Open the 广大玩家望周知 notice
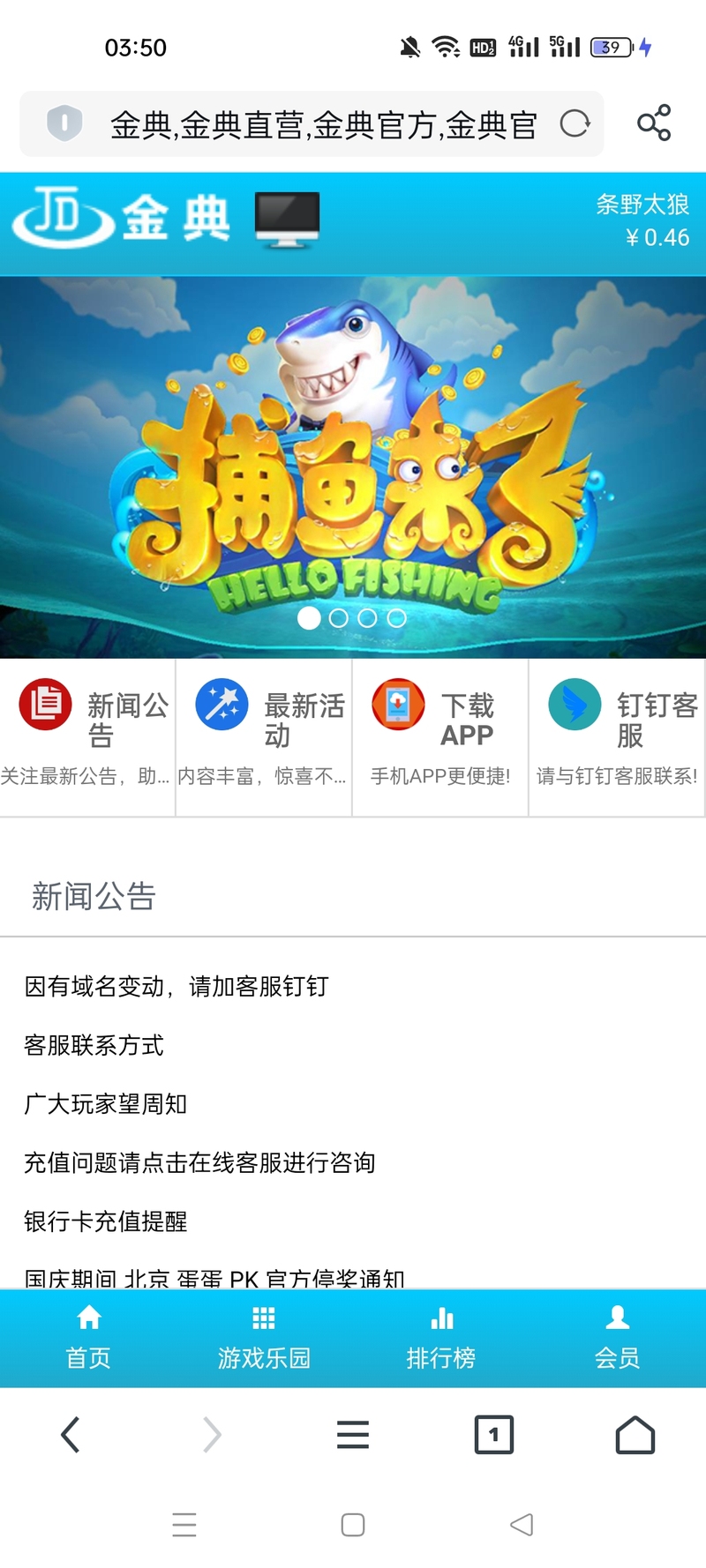This screenshot has height=1568, width=706. [106, 1103]
